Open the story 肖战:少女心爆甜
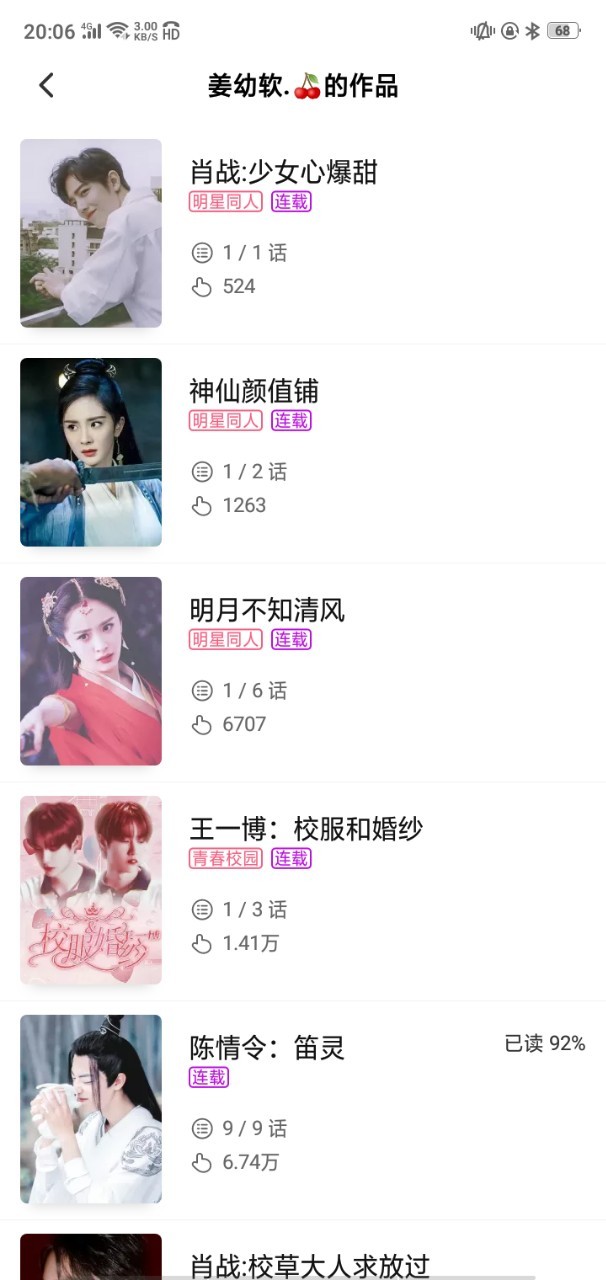Screen dimensions: 606x1280 (x=303, y=234)
